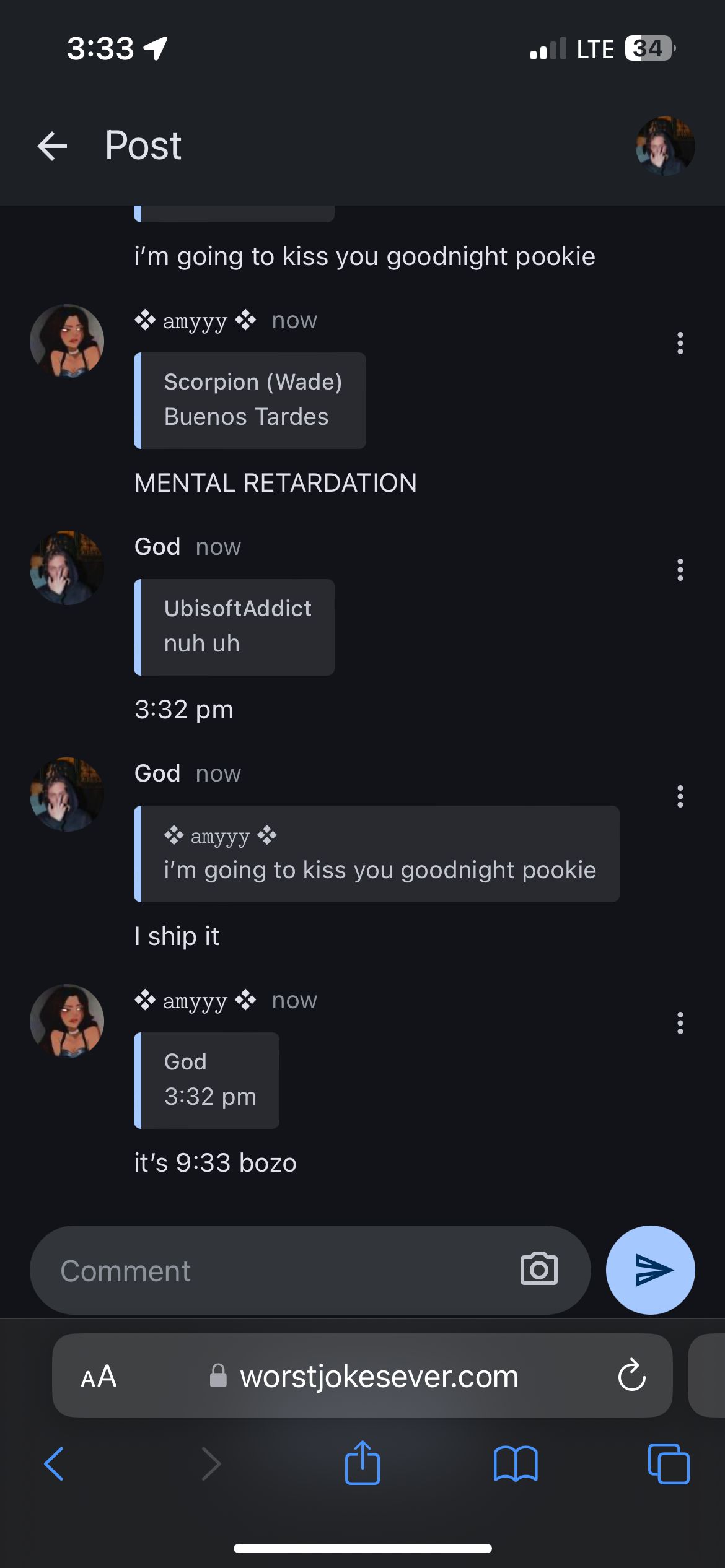Image resolution: width=725 pixels, height=1568 pixels.
Task: Open the quoted God 3:32 pm message
Action: [x=207, y=1080]
